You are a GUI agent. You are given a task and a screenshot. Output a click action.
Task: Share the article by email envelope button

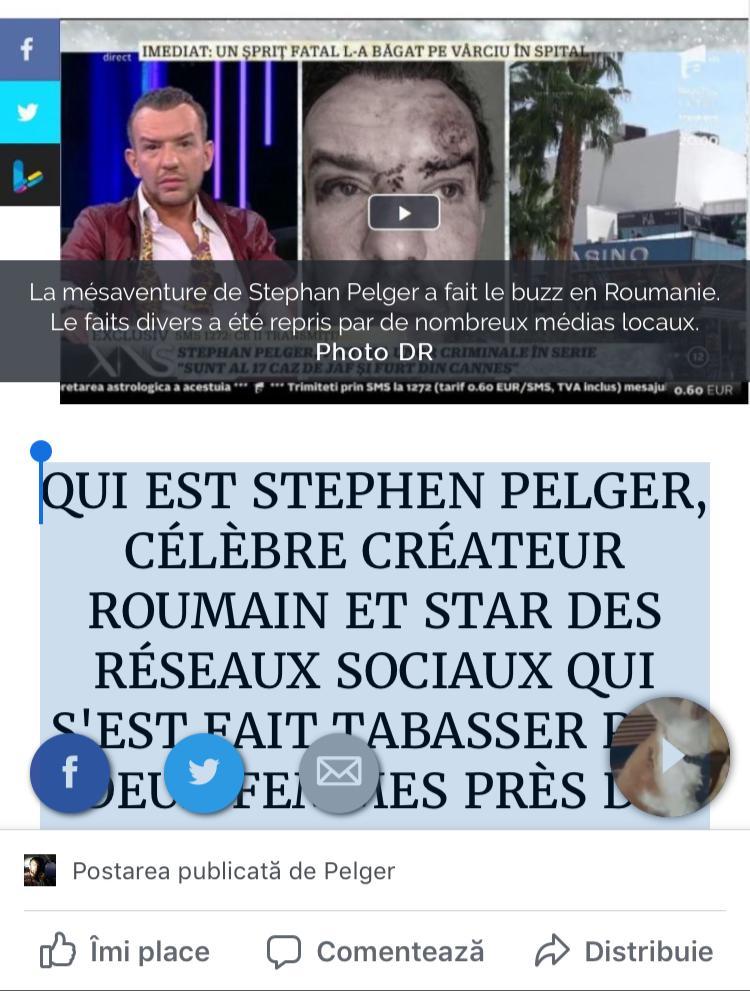pyautogui.click(x=338, y=772)
